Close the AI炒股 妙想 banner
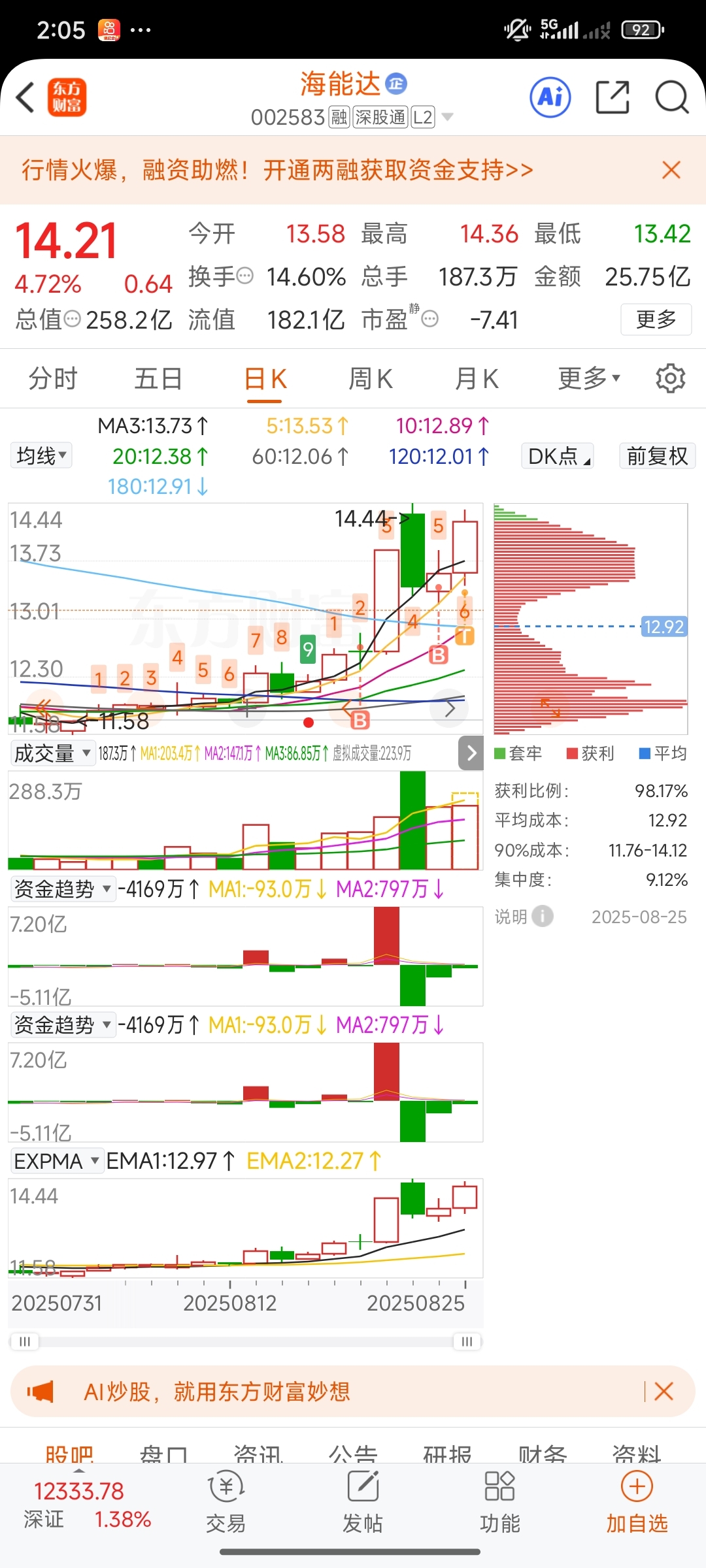The image size is (706, 1568). [664, 1391]
